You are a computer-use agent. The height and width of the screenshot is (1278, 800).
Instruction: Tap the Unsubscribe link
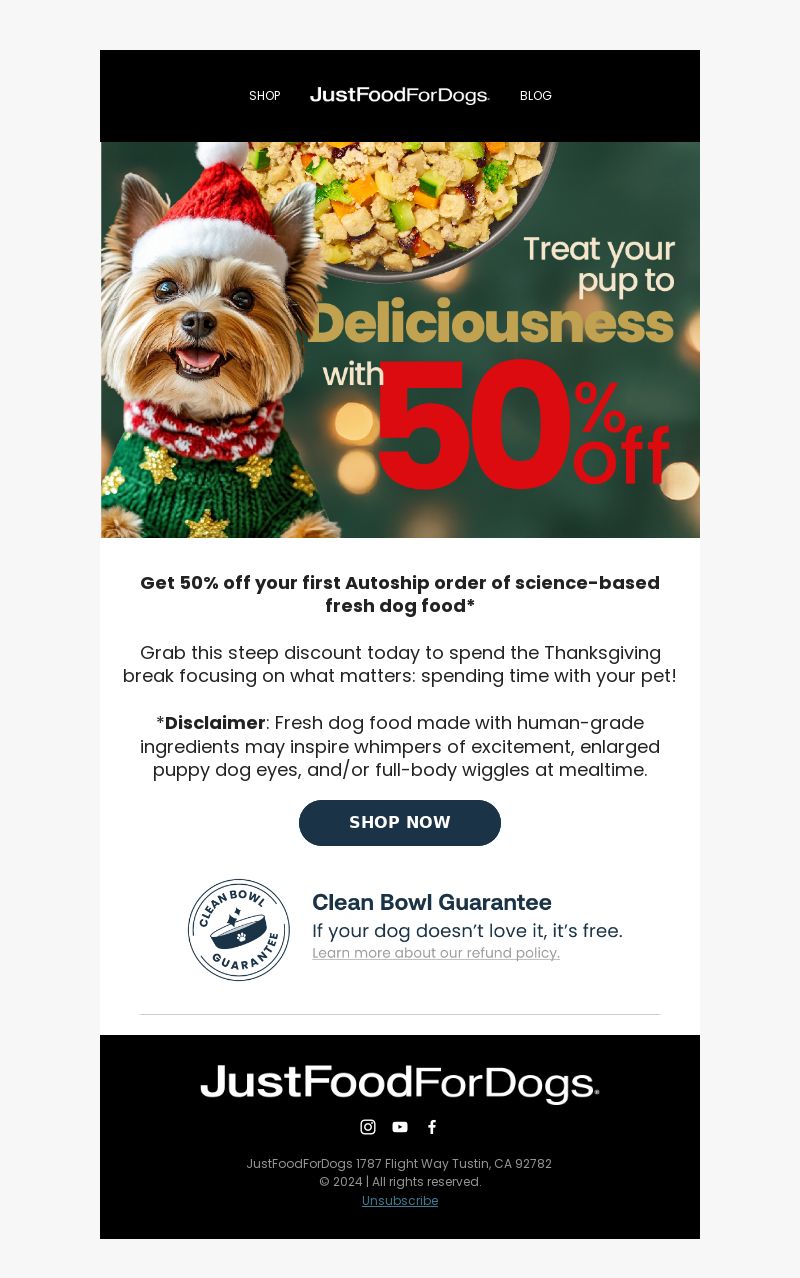click(x=400, y=1200)
